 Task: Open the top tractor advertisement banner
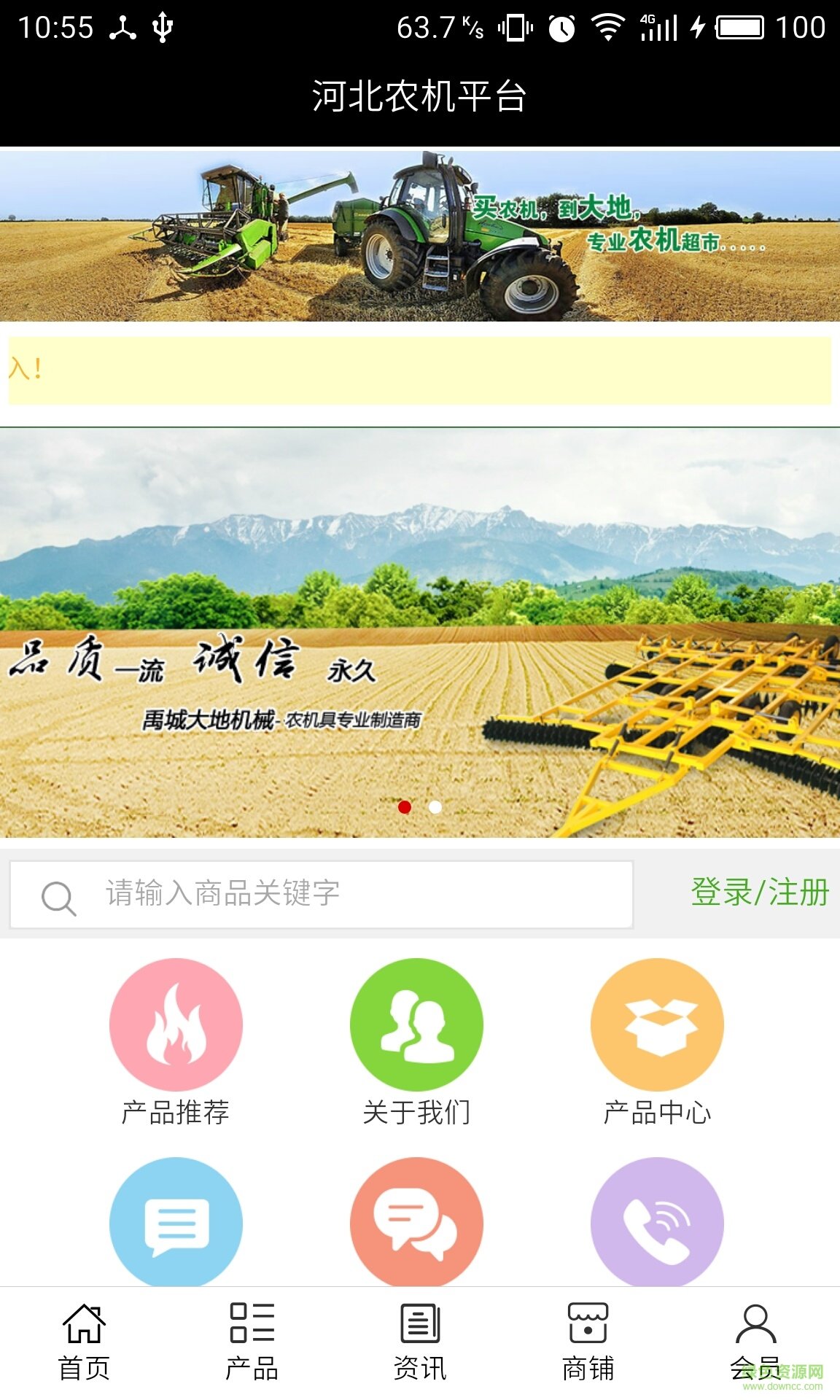pyautogui.click(x=420, y=235)
